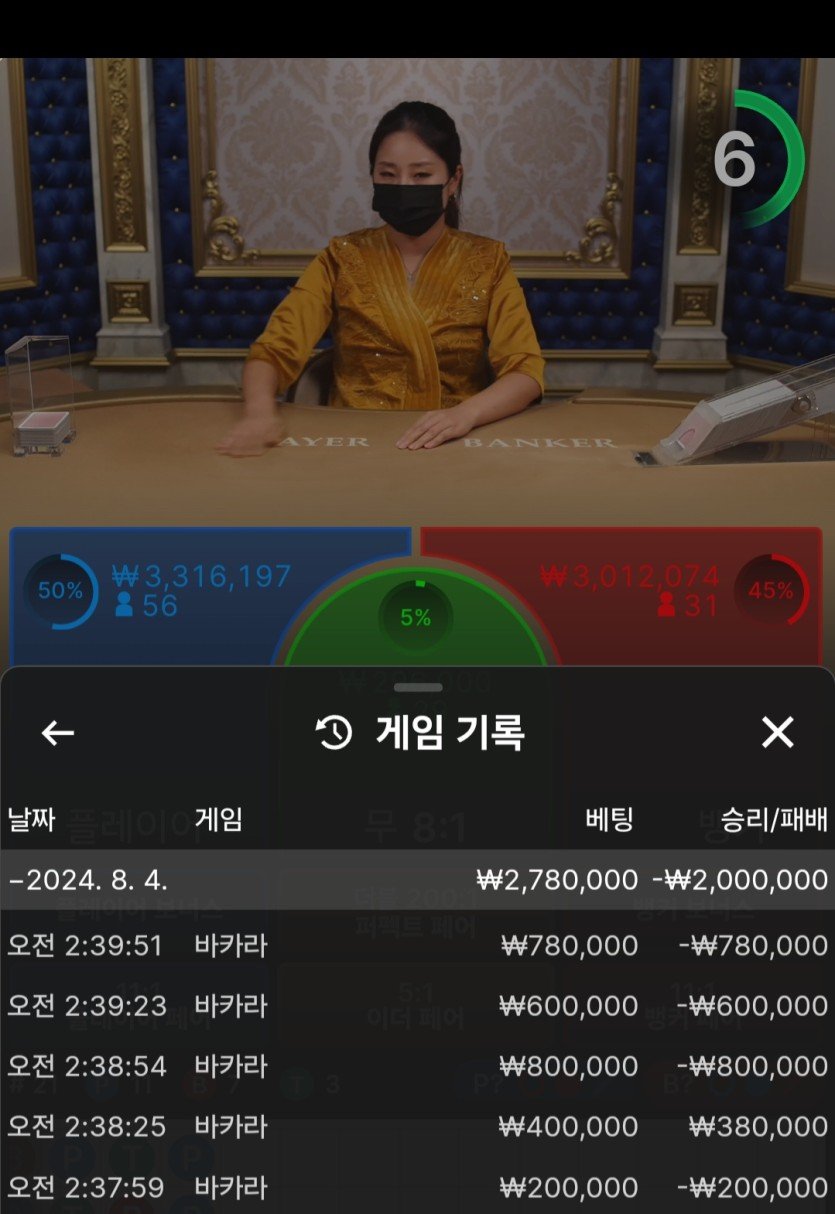Go back from the game history panel
Viewport: 835px width, 1214px height.
coord(58,733)
